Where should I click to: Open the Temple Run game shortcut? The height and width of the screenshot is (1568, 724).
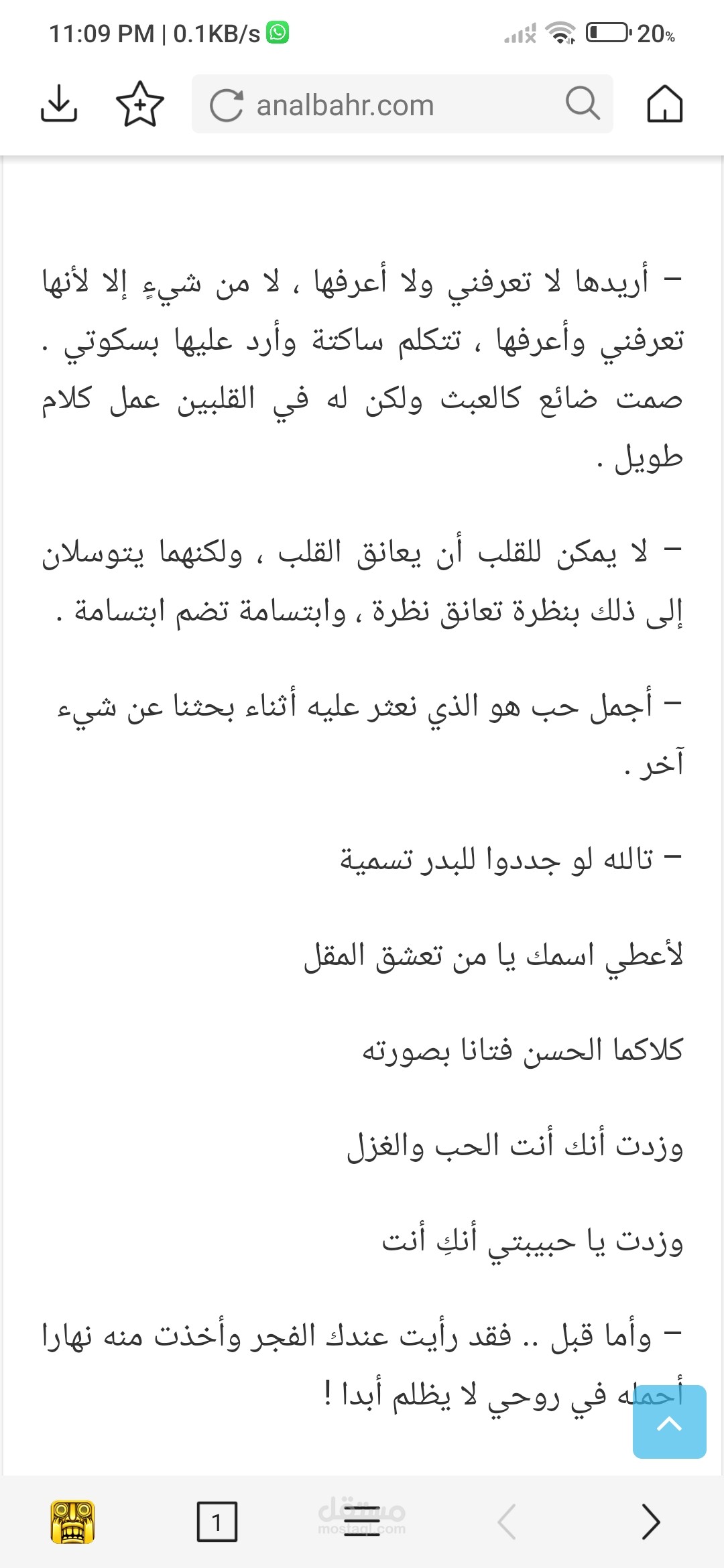tap(73, 1522)
